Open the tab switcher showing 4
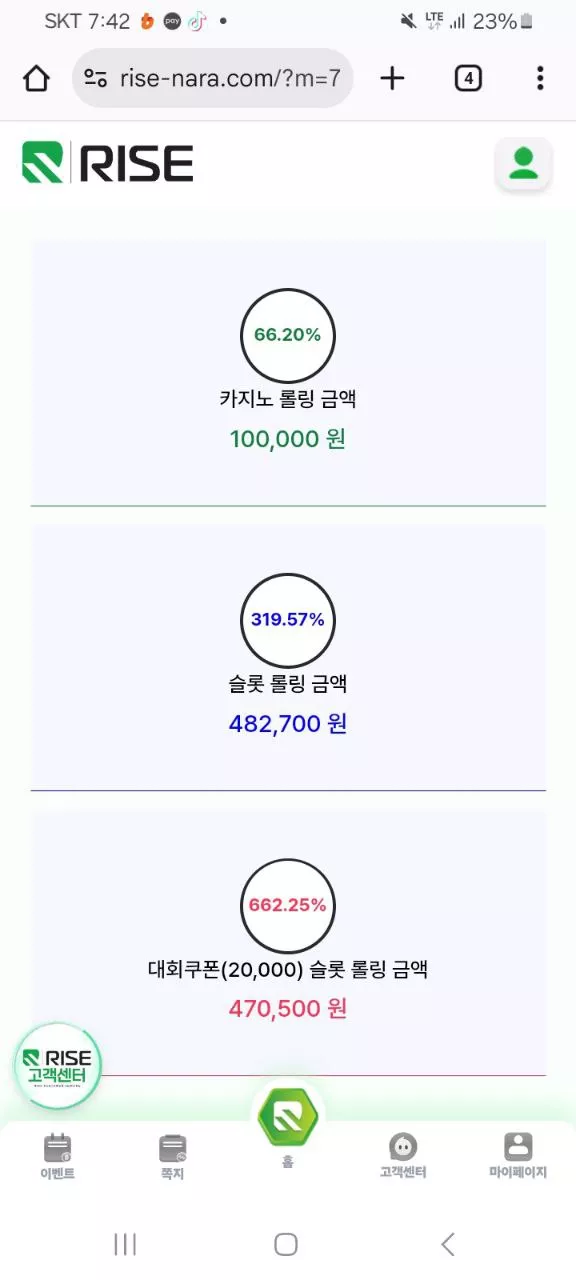 [468, 78]
